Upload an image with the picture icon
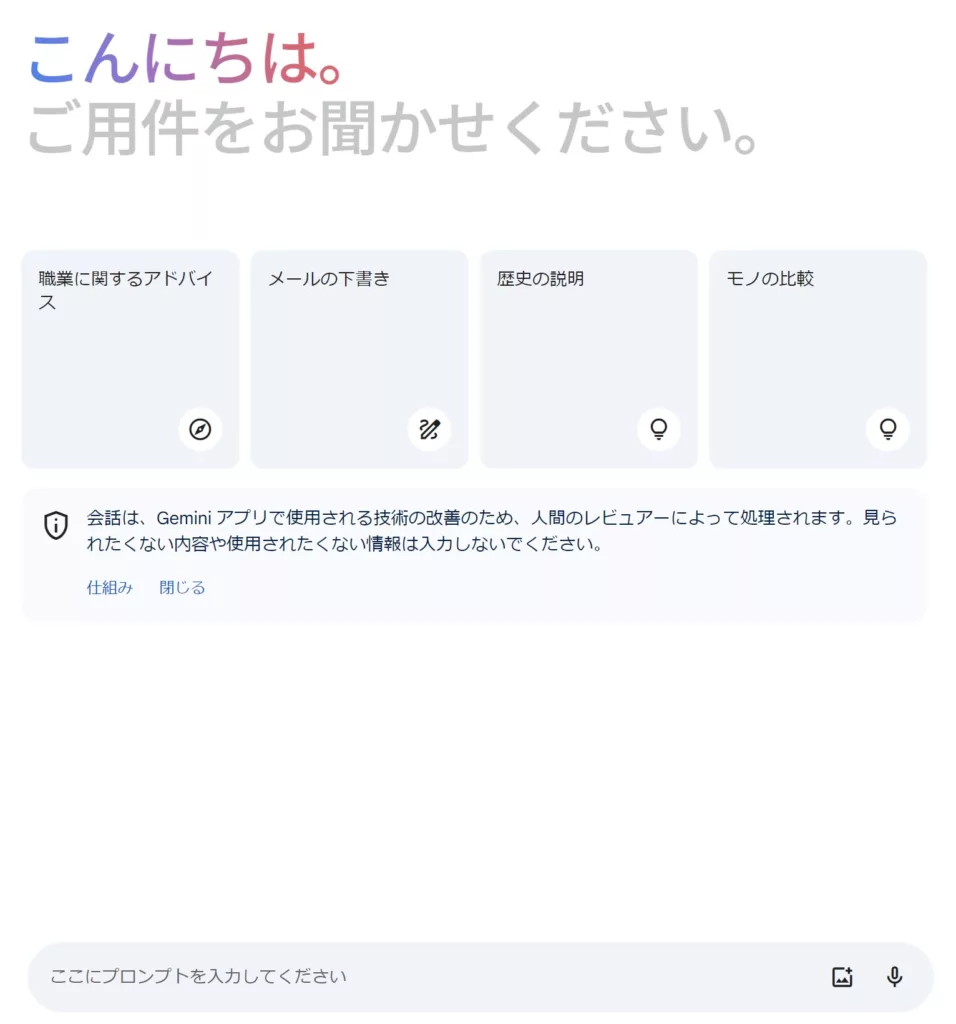 pos(842,977)
